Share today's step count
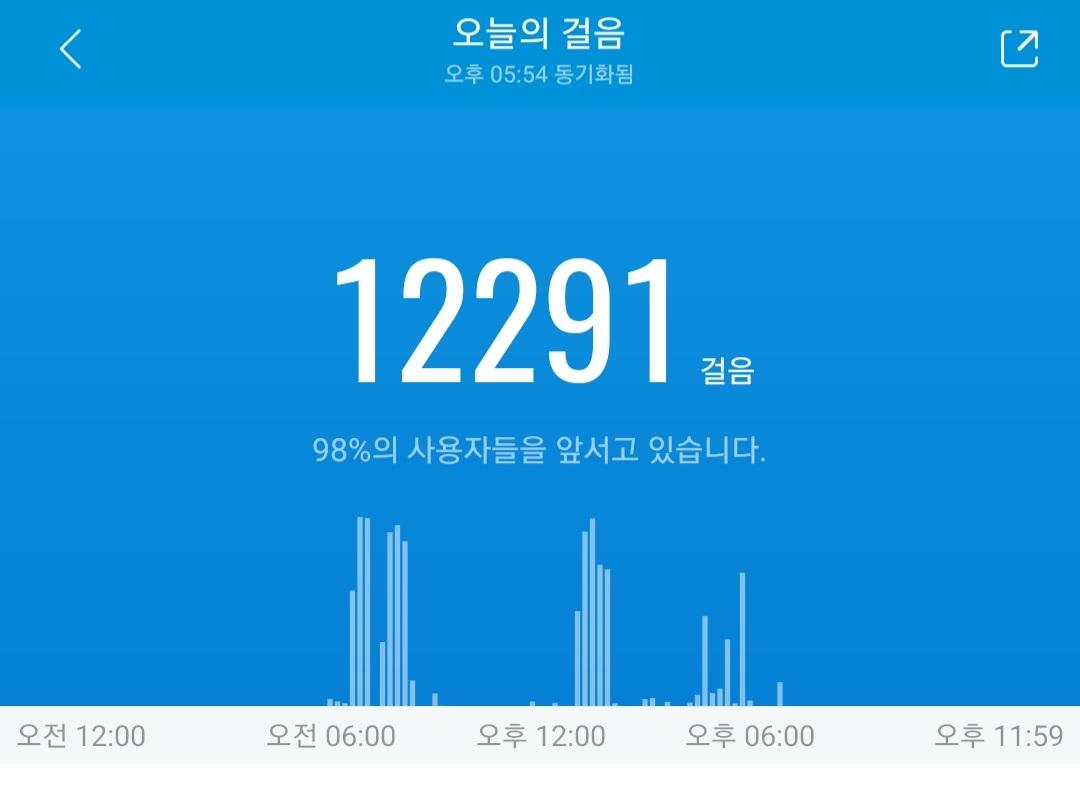This screenshot has width=1080, height=788. pyautogui.click(x=1019, y=49)
